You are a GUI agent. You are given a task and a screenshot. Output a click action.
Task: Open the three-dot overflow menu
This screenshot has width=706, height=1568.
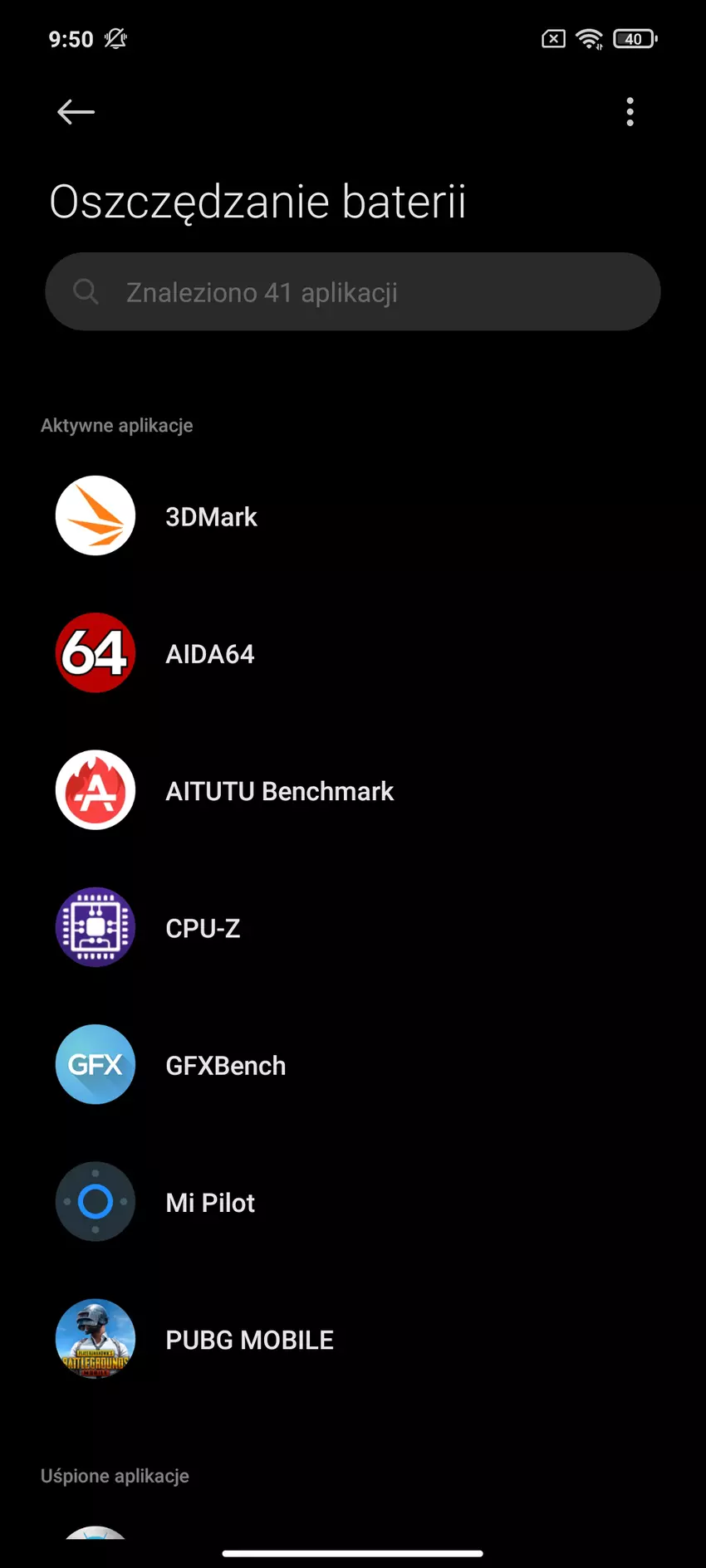coord(630,112)
